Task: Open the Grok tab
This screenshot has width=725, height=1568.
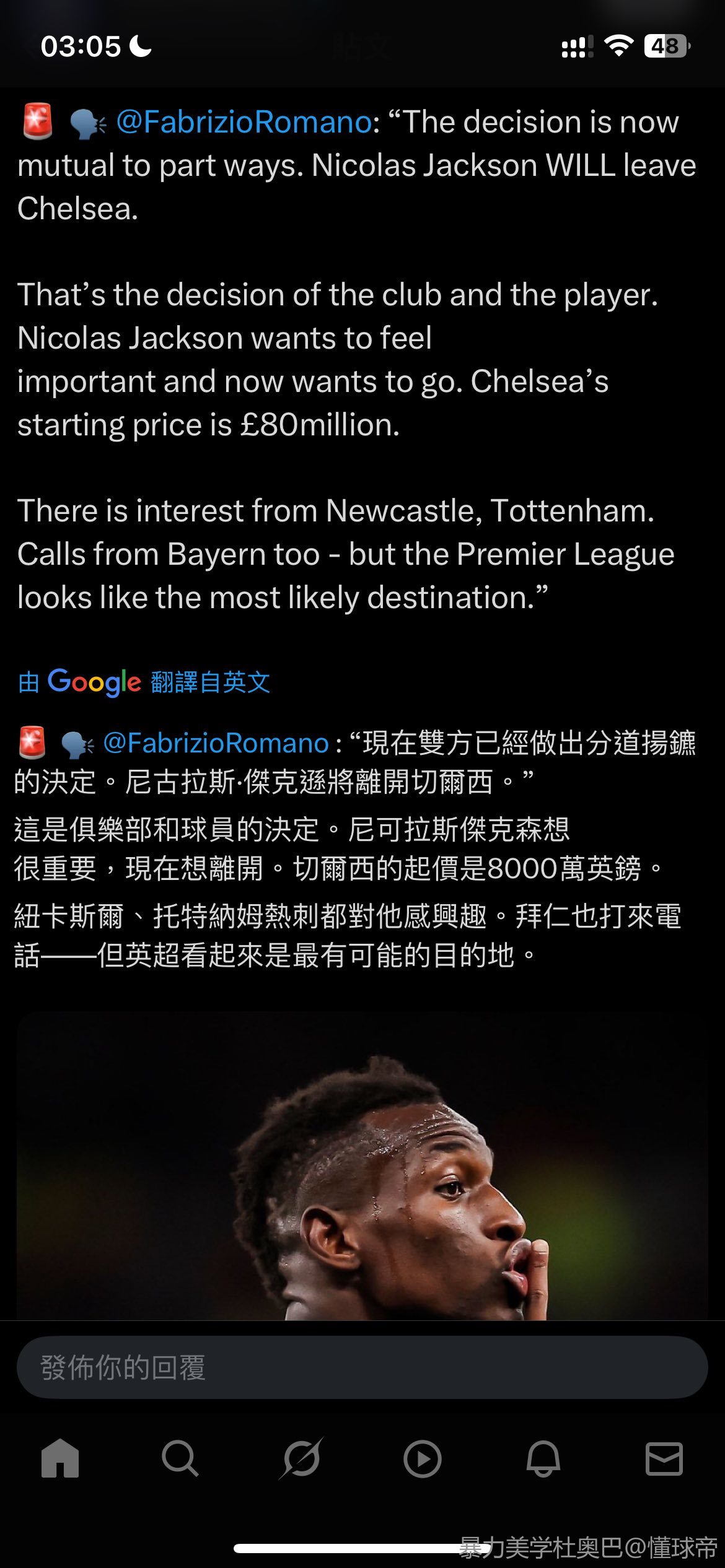Action: 301,1459
